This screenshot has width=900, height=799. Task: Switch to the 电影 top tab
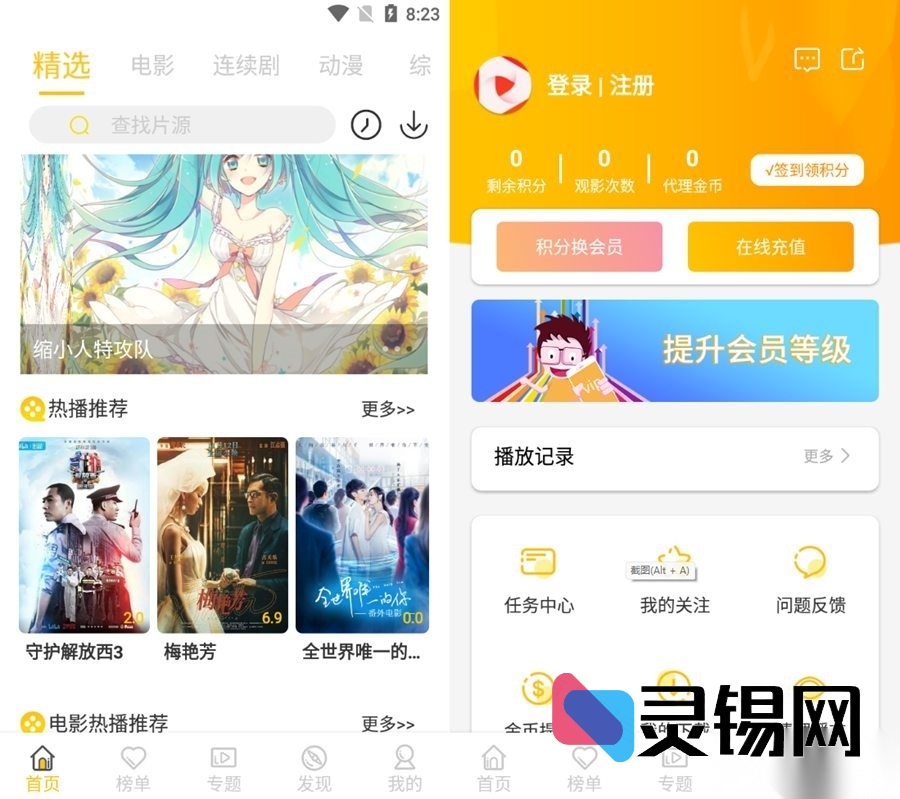(x=152, y=66)
